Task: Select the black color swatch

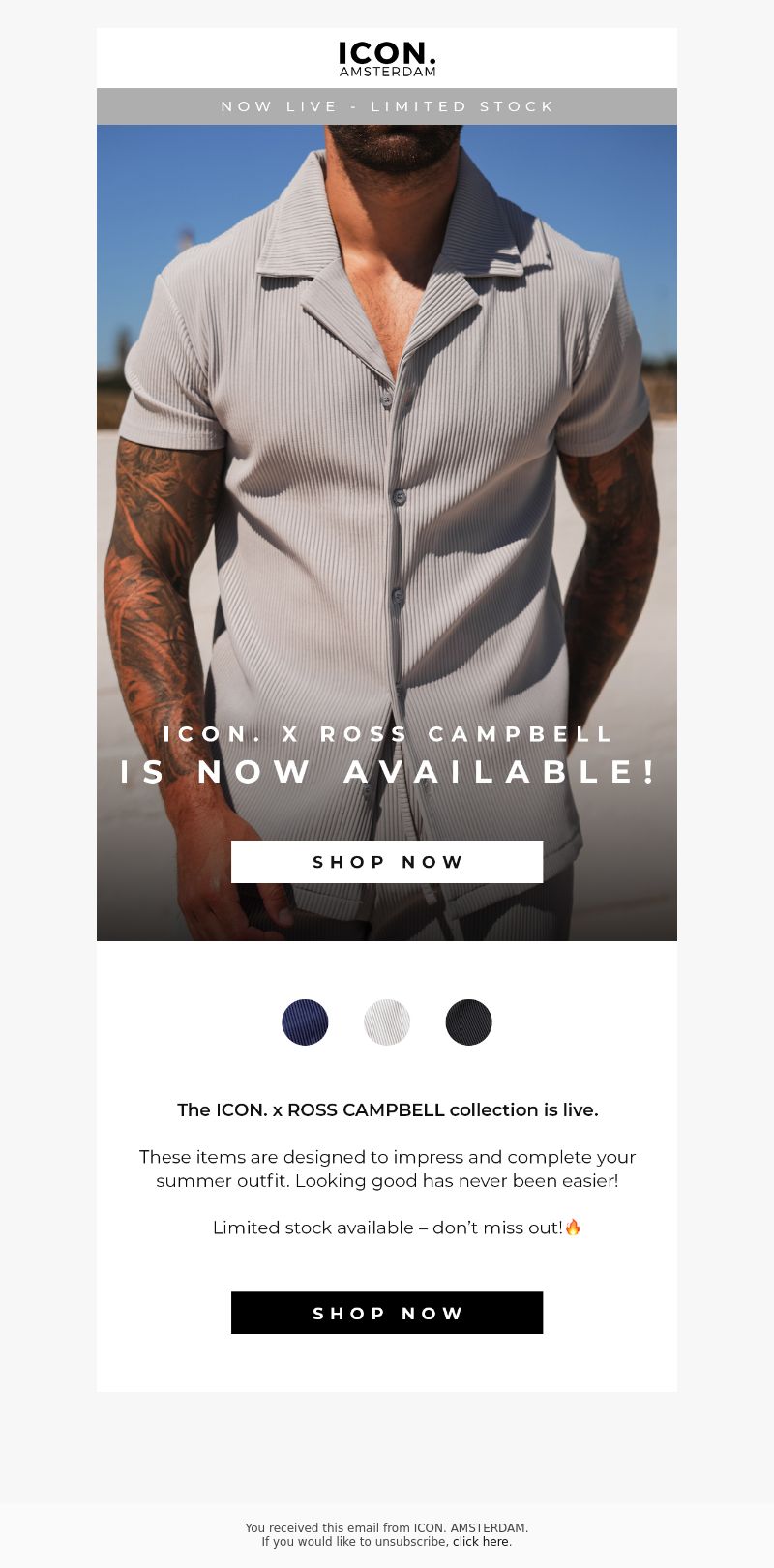Action: click(x=468, y=1022)
